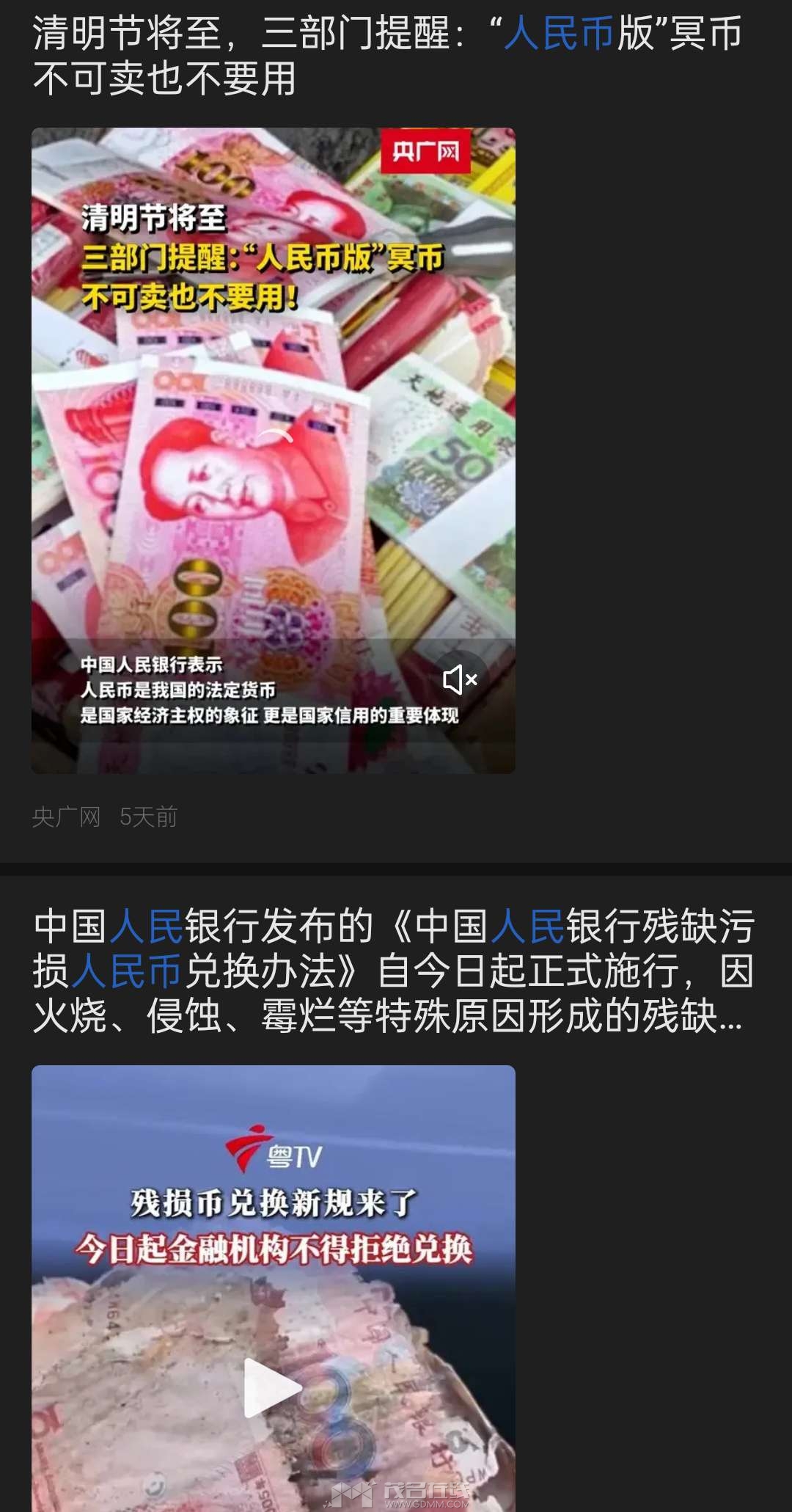Play the 粤TV 残损币兑换新规 video
792x1512 pixels.
click(x=273, y=1387)
